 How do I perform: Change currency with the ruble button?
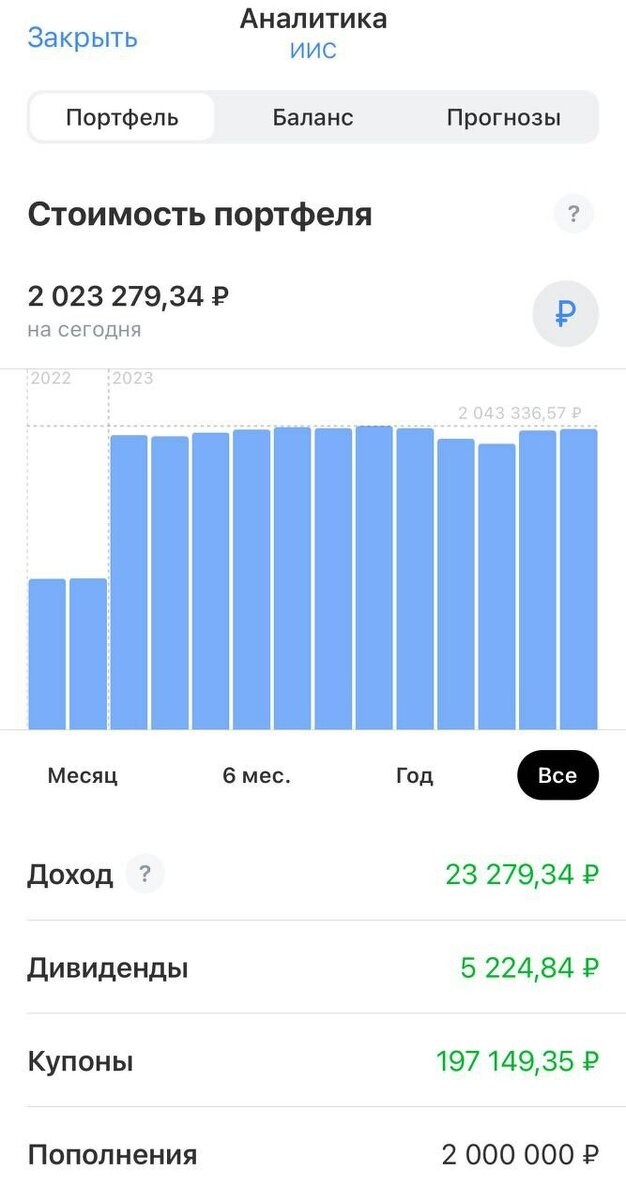click(x=565, y=314)
